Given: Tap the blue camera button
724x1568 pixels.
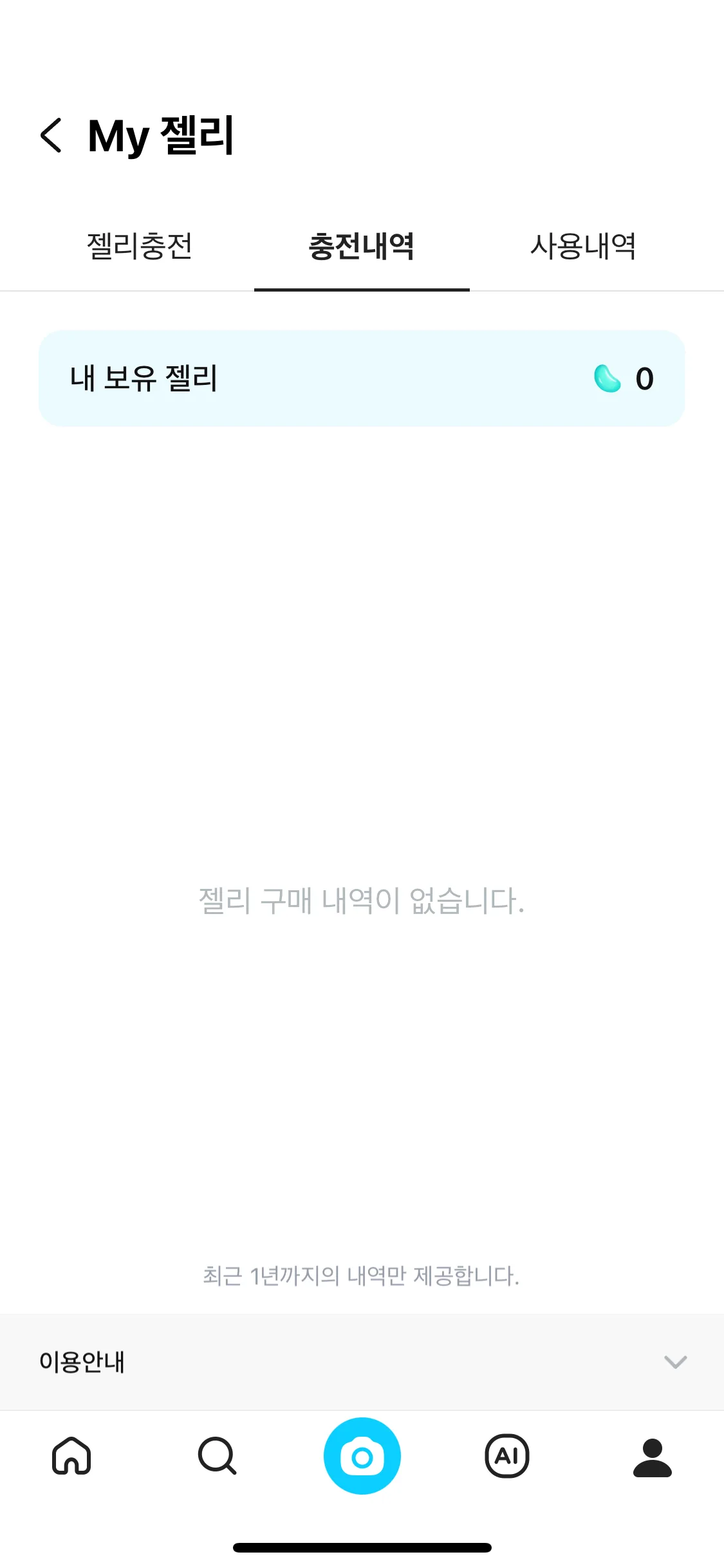Looking at the screenshot, I should tap(362, 1456).
